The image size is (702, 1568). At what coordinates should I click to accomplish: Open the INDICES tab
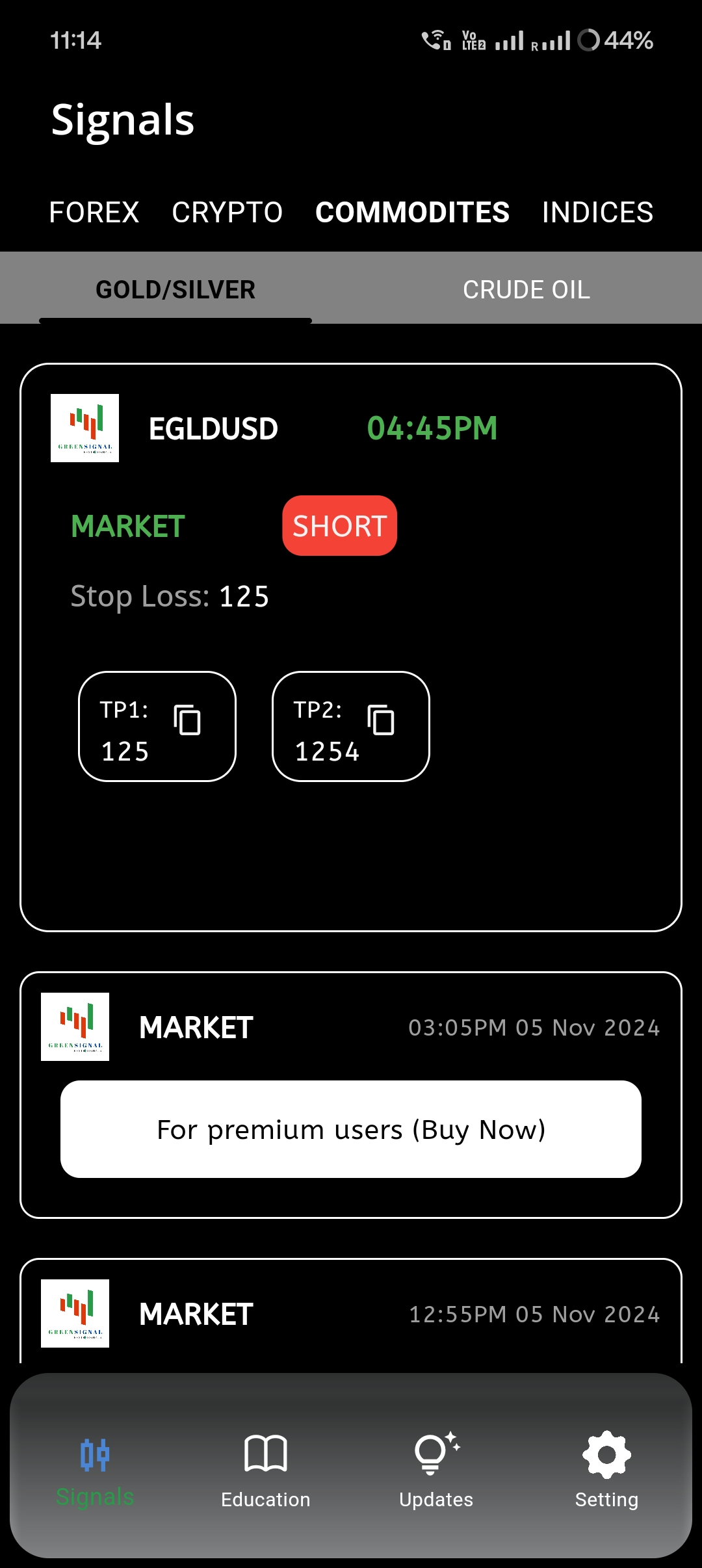(x=597, y=213)
